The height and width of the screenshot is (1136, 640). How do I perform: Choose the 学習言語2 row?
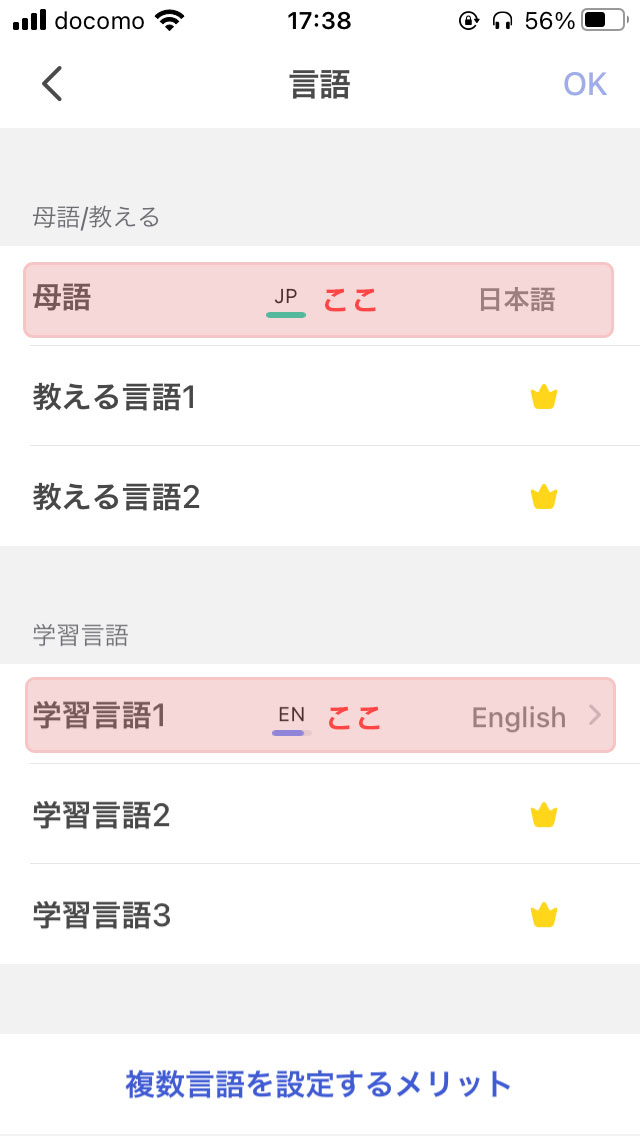[x=320, y=815]
